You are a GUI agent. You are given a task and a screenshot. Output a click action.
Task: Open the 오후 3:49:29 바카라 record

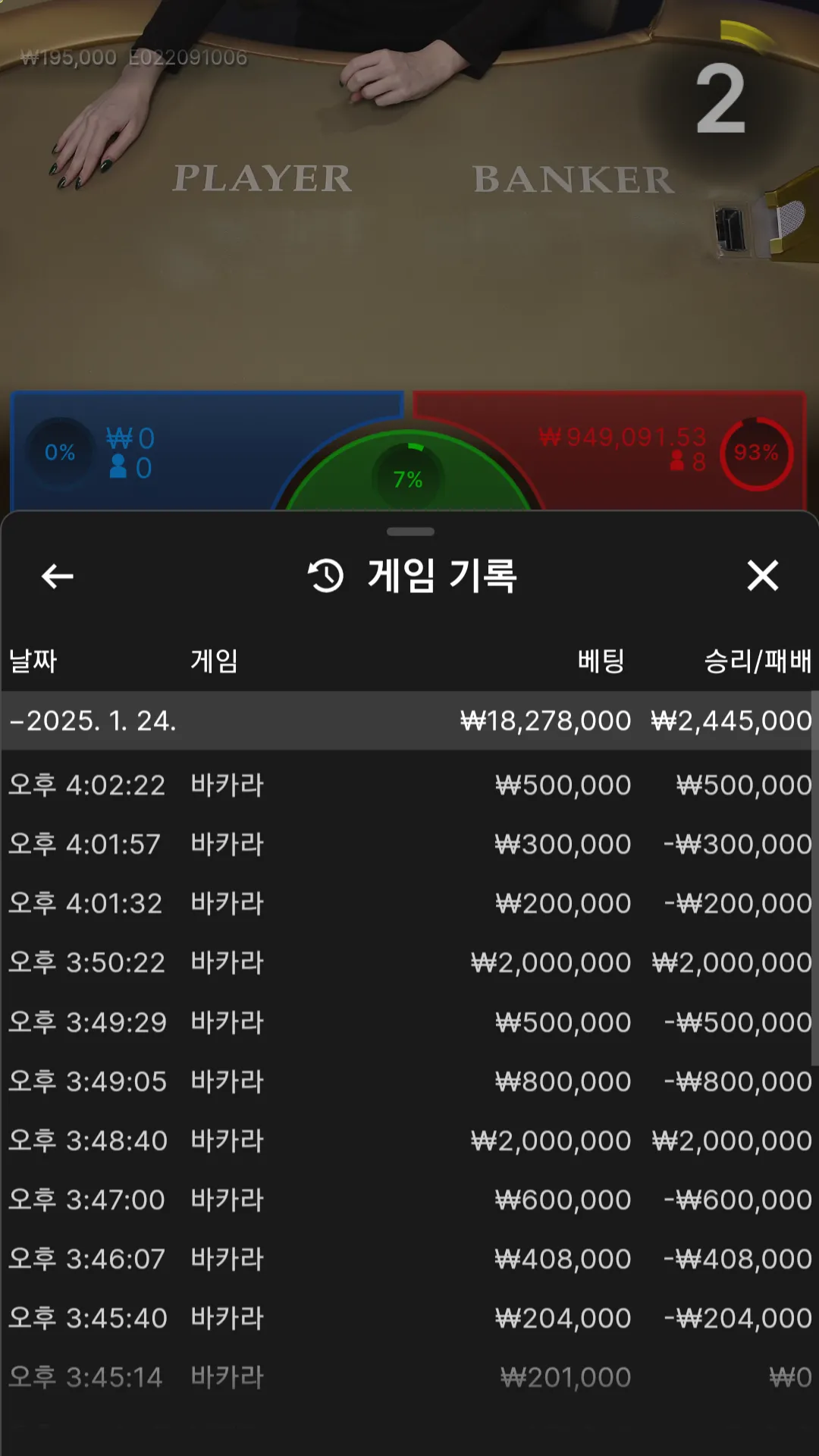tap(409, 1022)
